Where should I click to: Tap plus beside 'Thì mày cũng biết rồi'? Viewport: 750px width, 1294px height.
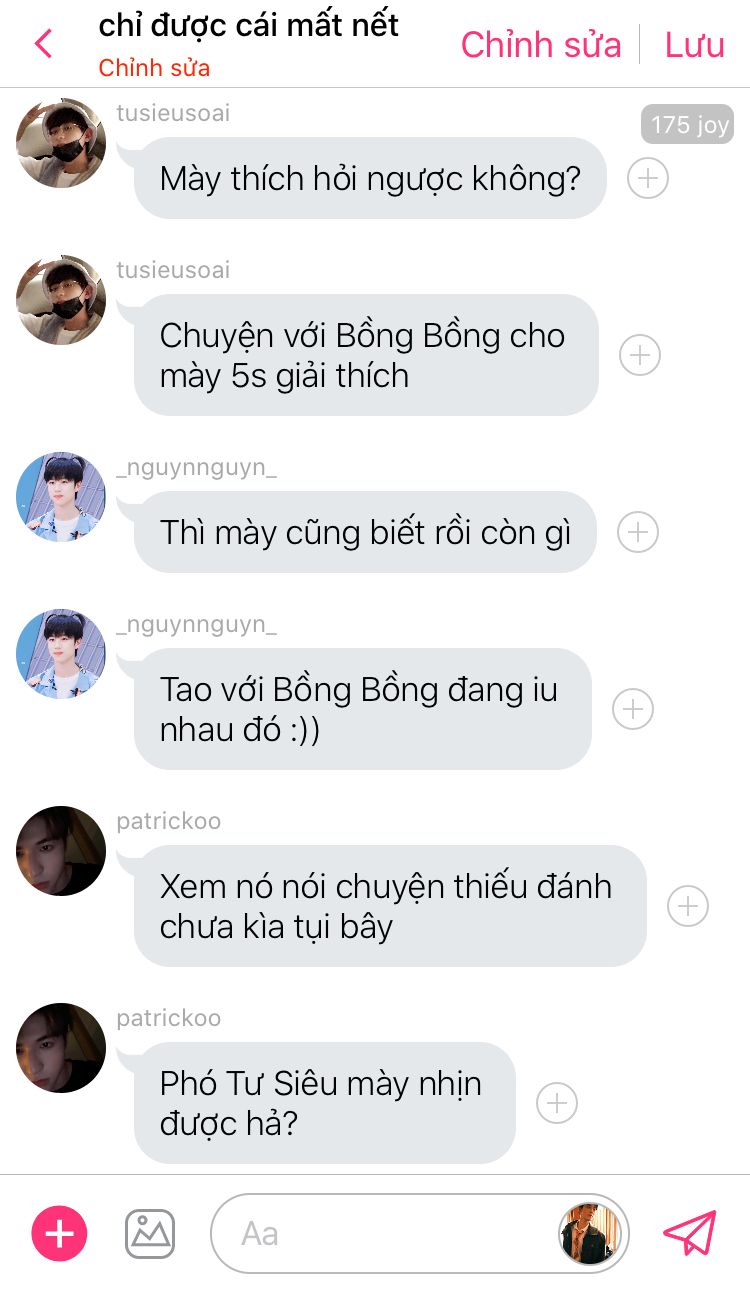637,532
